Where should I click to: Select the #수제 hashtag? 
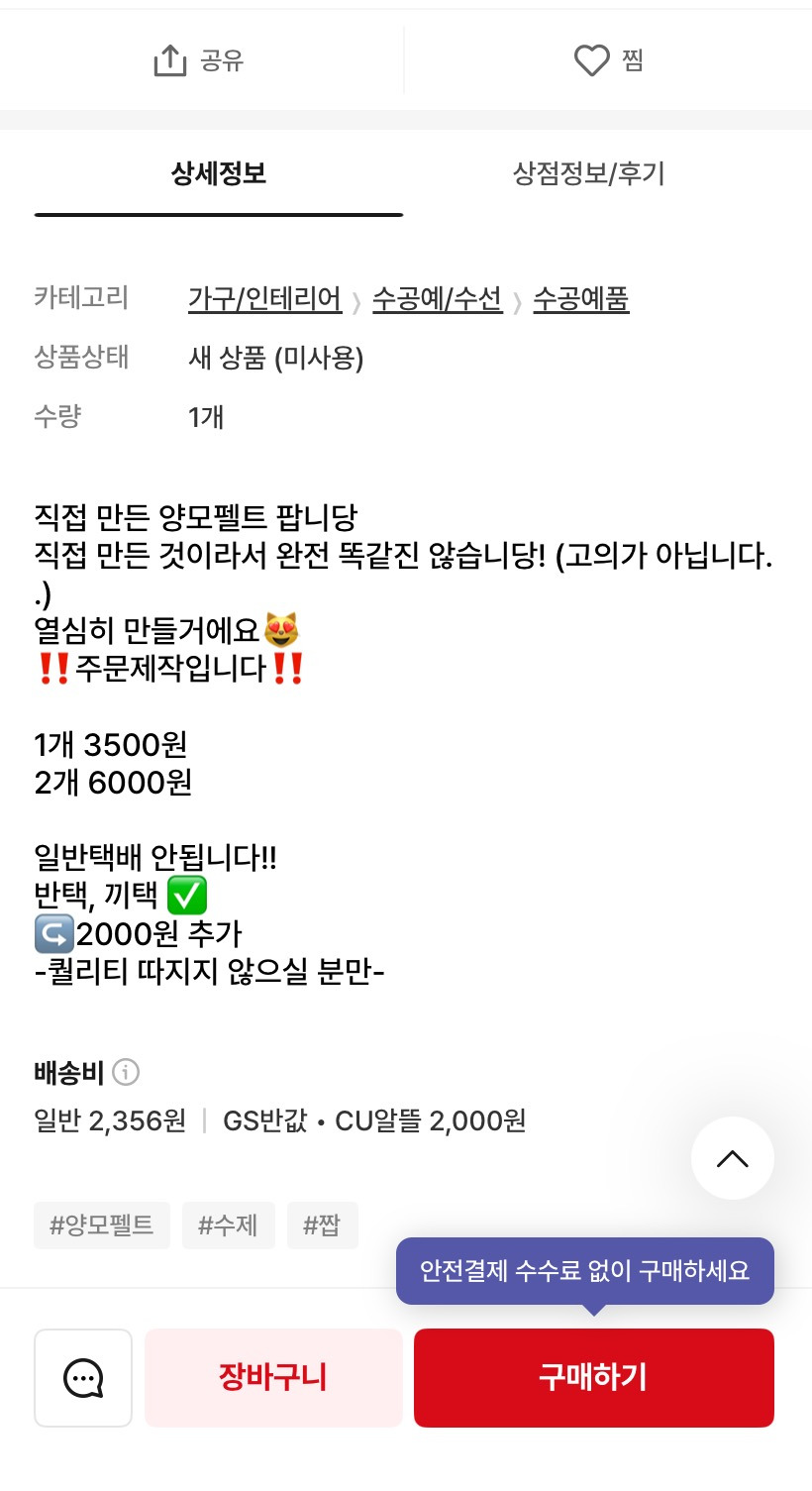pyautogui.click(x=229, y=1225)
